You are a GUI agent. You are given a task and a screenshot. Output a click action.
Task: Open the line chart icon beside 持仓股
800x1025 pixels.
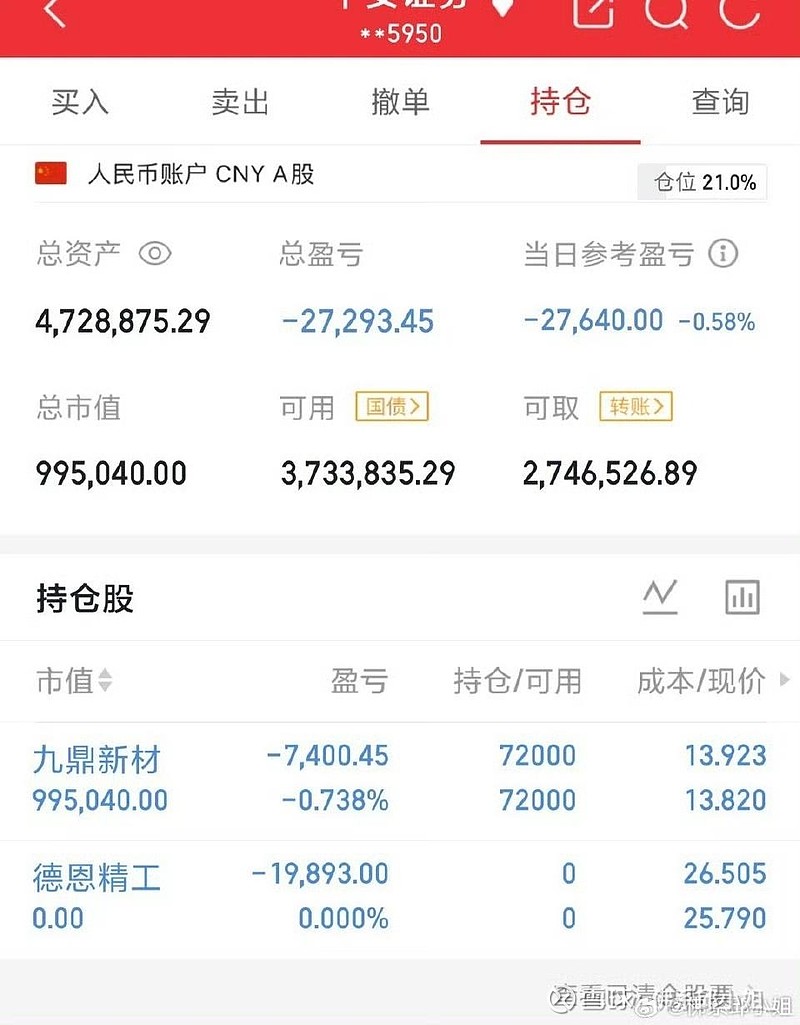[x=660, y=597]
